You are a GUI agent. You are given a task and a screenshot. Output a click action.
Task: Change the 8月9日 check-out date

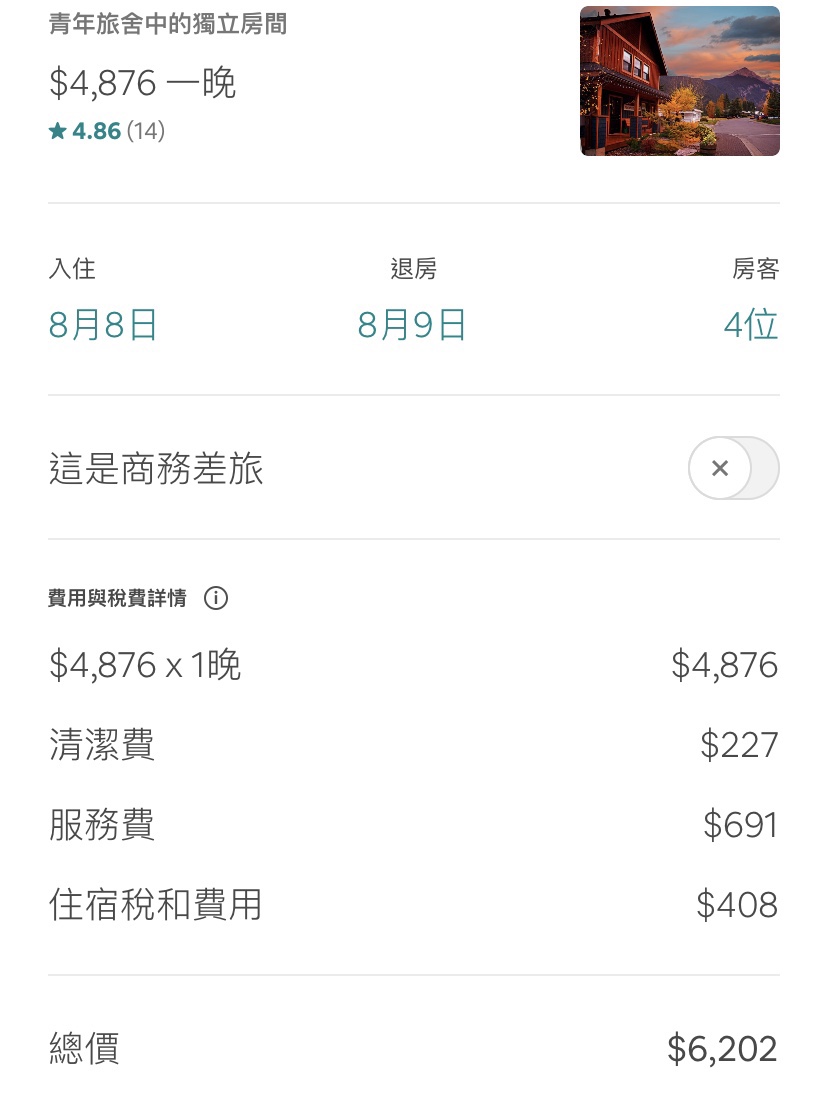[x=412, y=326]
